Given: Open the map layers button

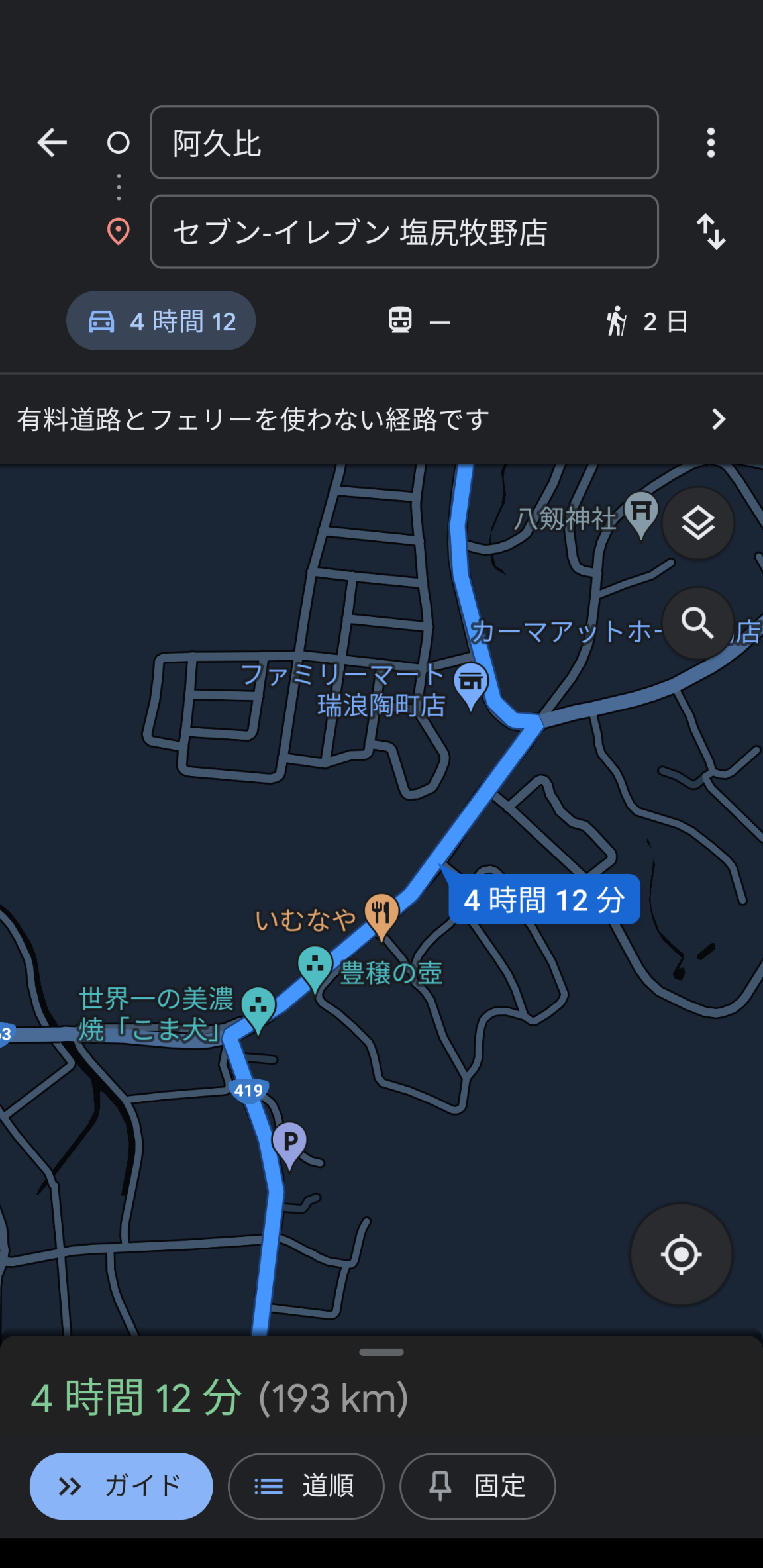Looking at the screenshot, I should pos(698,523).
